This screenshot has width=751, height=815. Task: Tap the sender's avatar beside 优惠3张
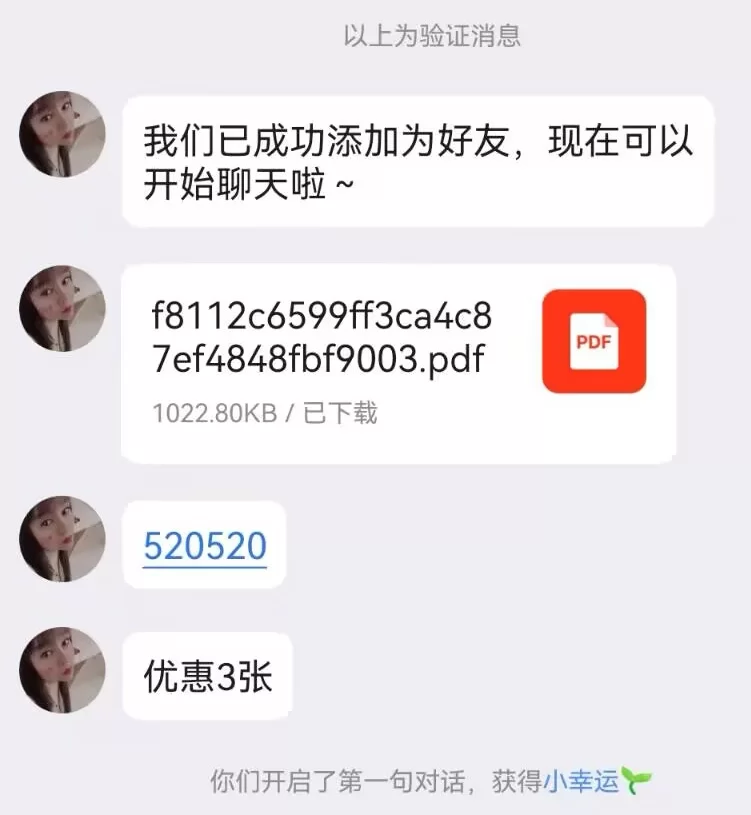62,670
